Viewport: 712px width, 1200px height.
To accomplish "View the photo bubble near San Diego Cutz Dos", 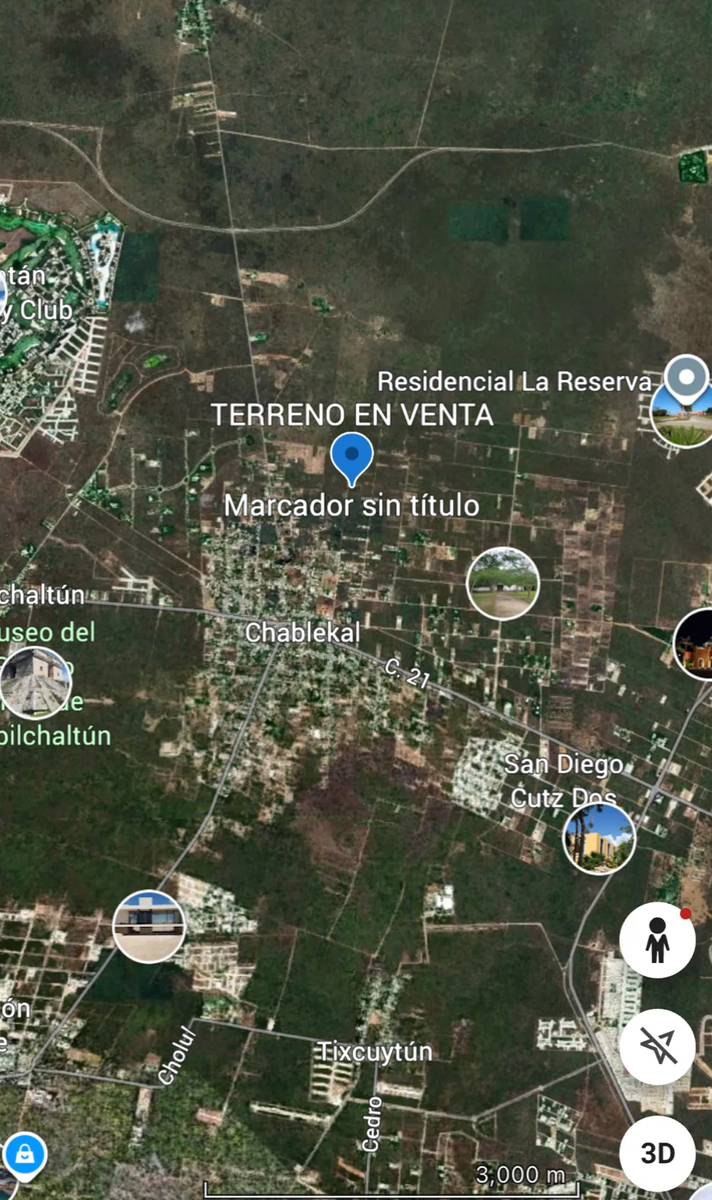I will [599, 837].
